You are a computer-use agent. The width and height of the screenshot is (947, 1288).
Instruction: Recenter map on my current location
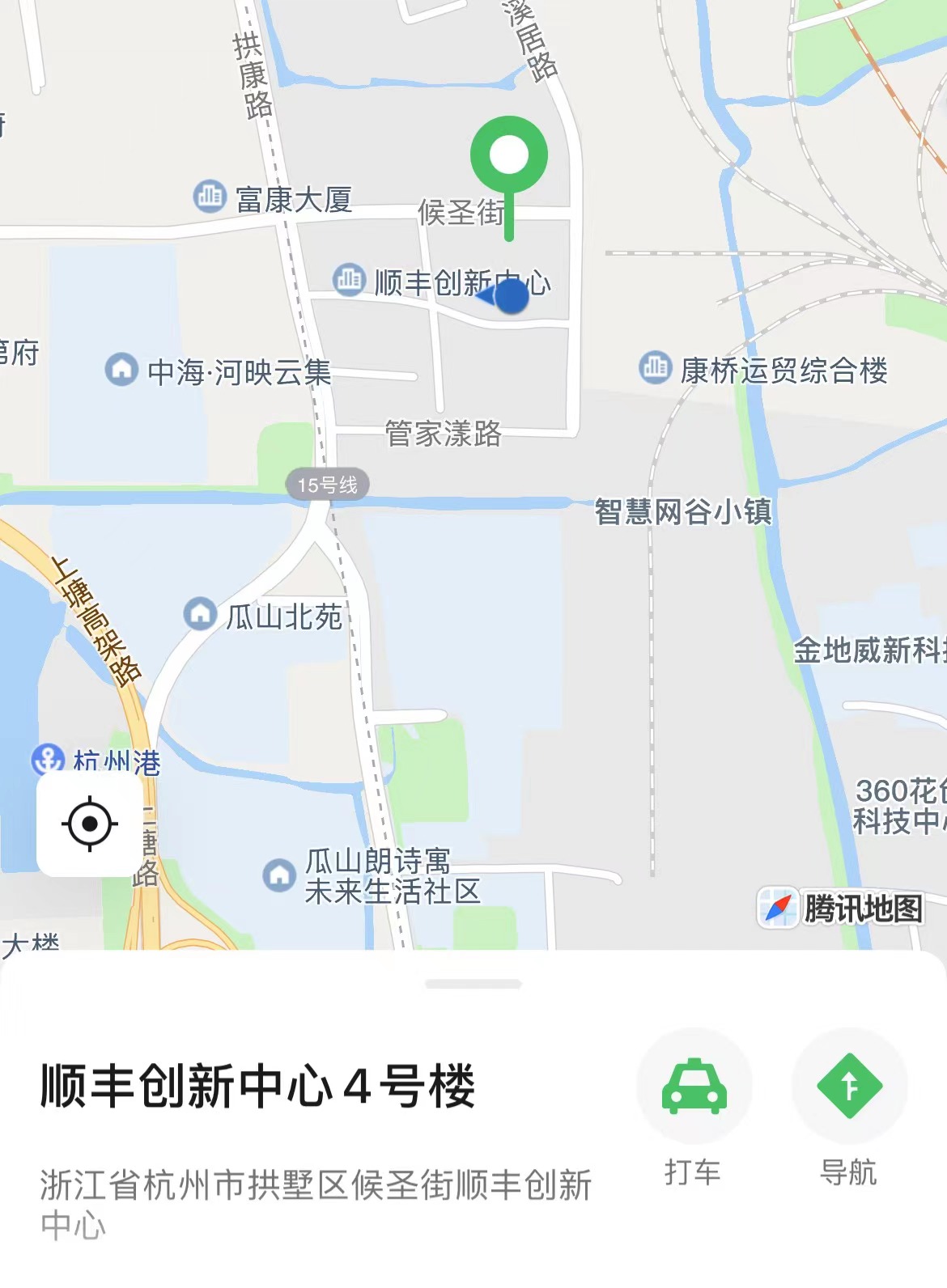click(x=90, y=824)
